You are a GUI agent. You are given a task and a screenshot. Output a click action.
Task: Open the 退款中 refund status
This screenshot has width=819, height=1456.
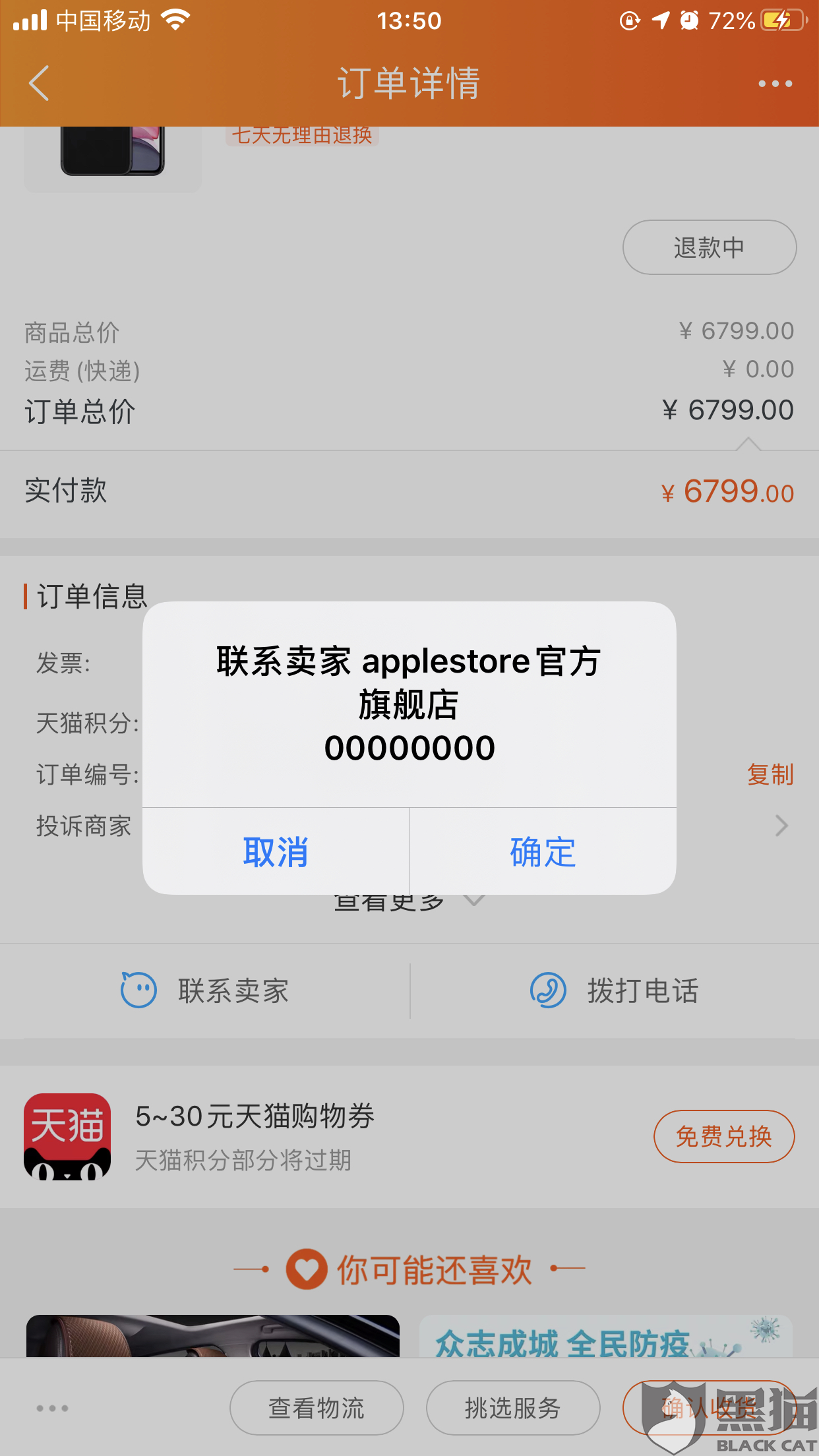point(709,247)
